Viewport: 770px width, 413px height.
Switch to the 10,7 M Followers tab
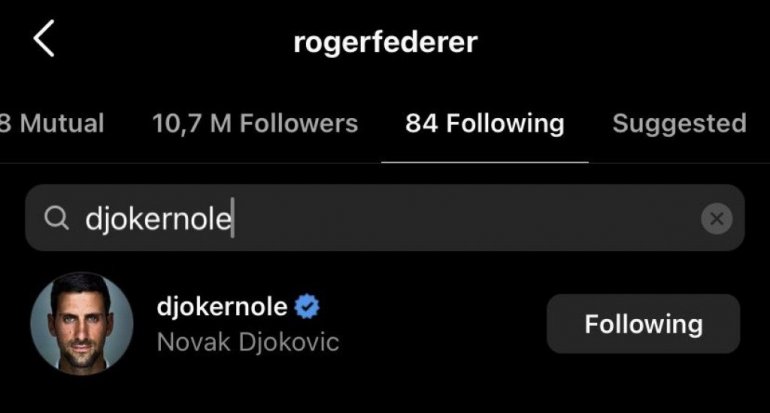[254, 124]
